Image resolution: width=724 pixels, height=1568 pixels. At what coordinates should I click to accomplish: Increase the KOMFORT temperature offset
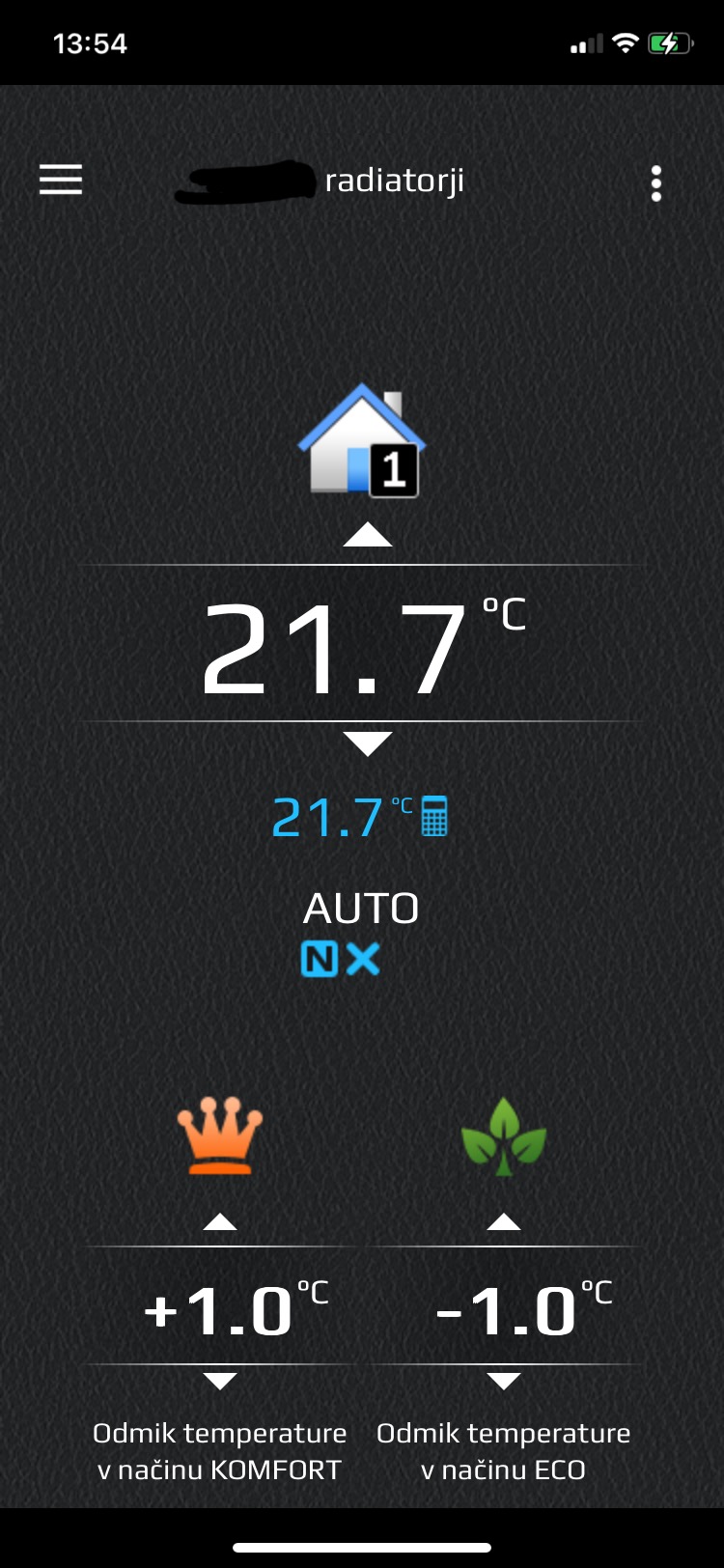[220, 1222]
